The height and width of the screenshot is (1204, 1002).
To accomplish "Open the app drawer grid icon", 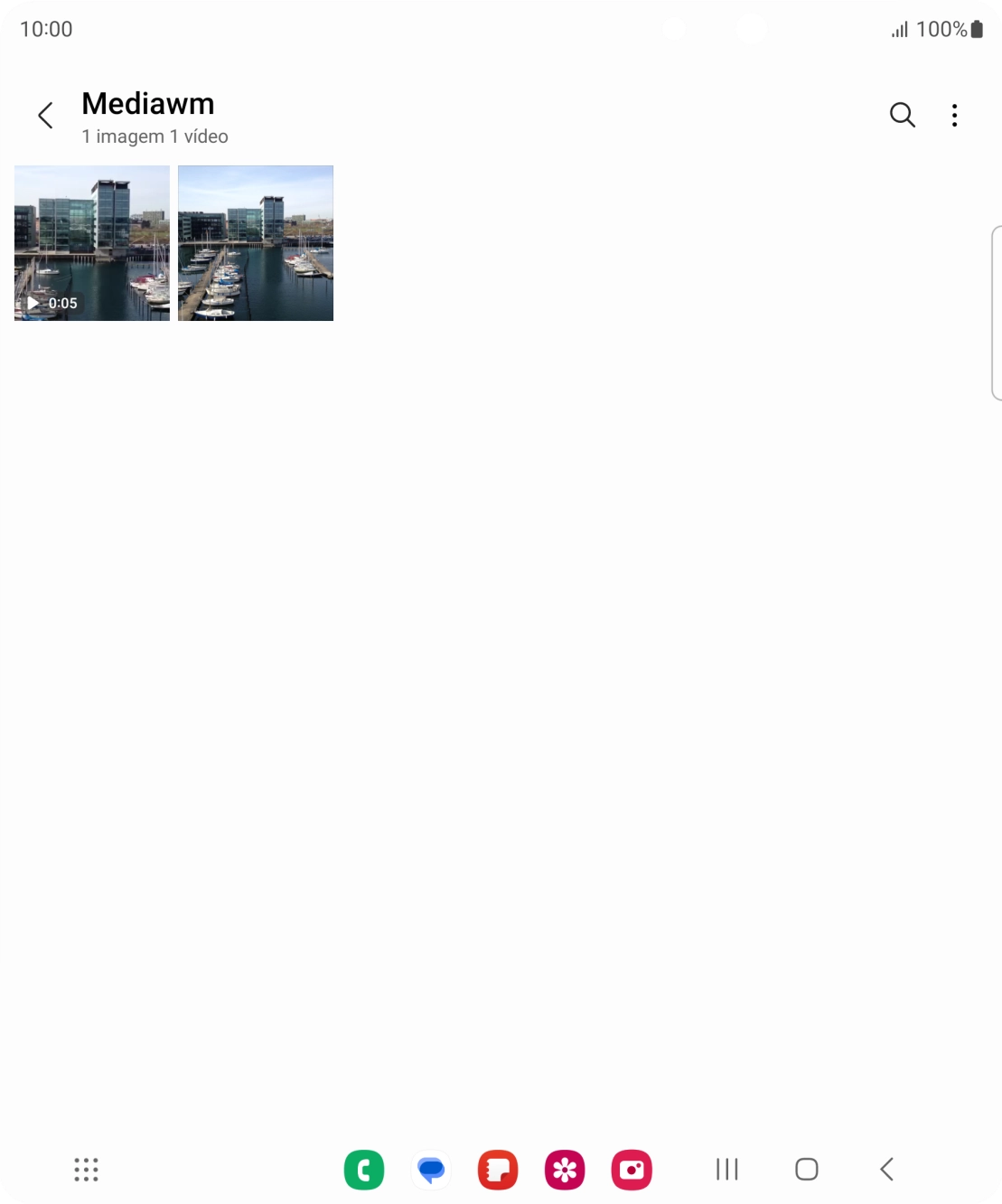I will tap(85, 1169).
